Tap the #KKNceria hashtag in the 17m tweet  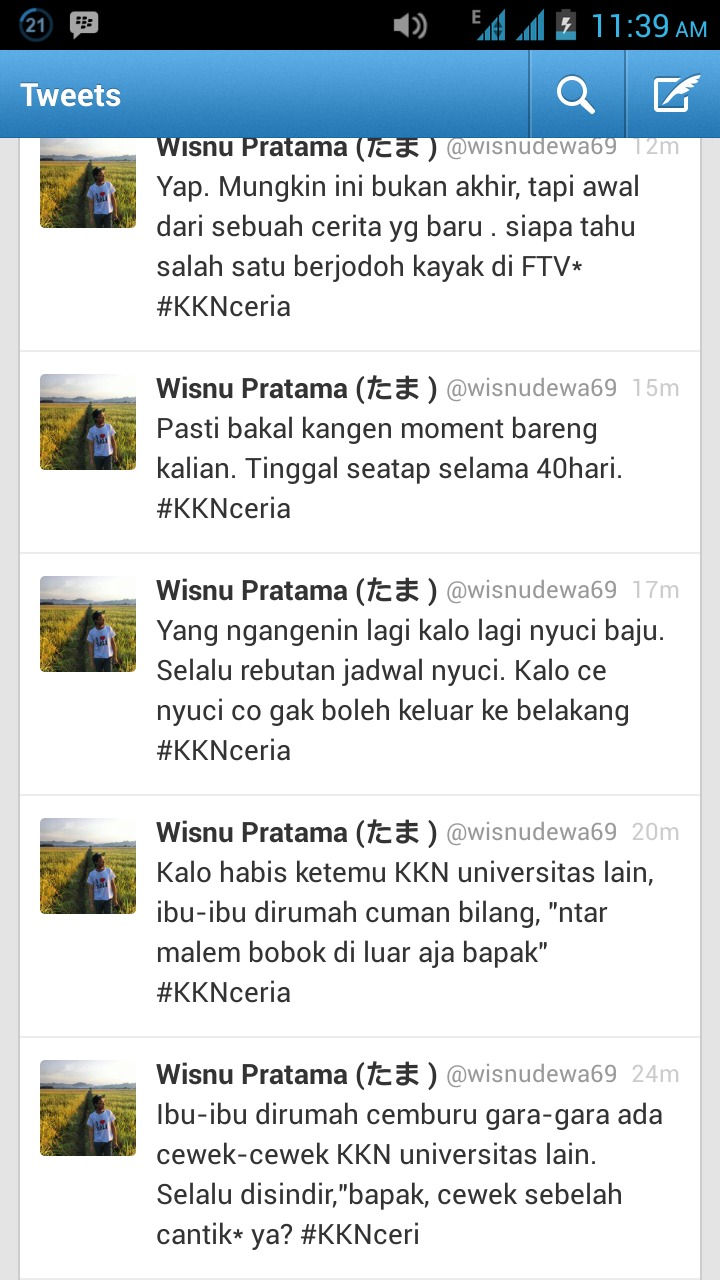223,751
